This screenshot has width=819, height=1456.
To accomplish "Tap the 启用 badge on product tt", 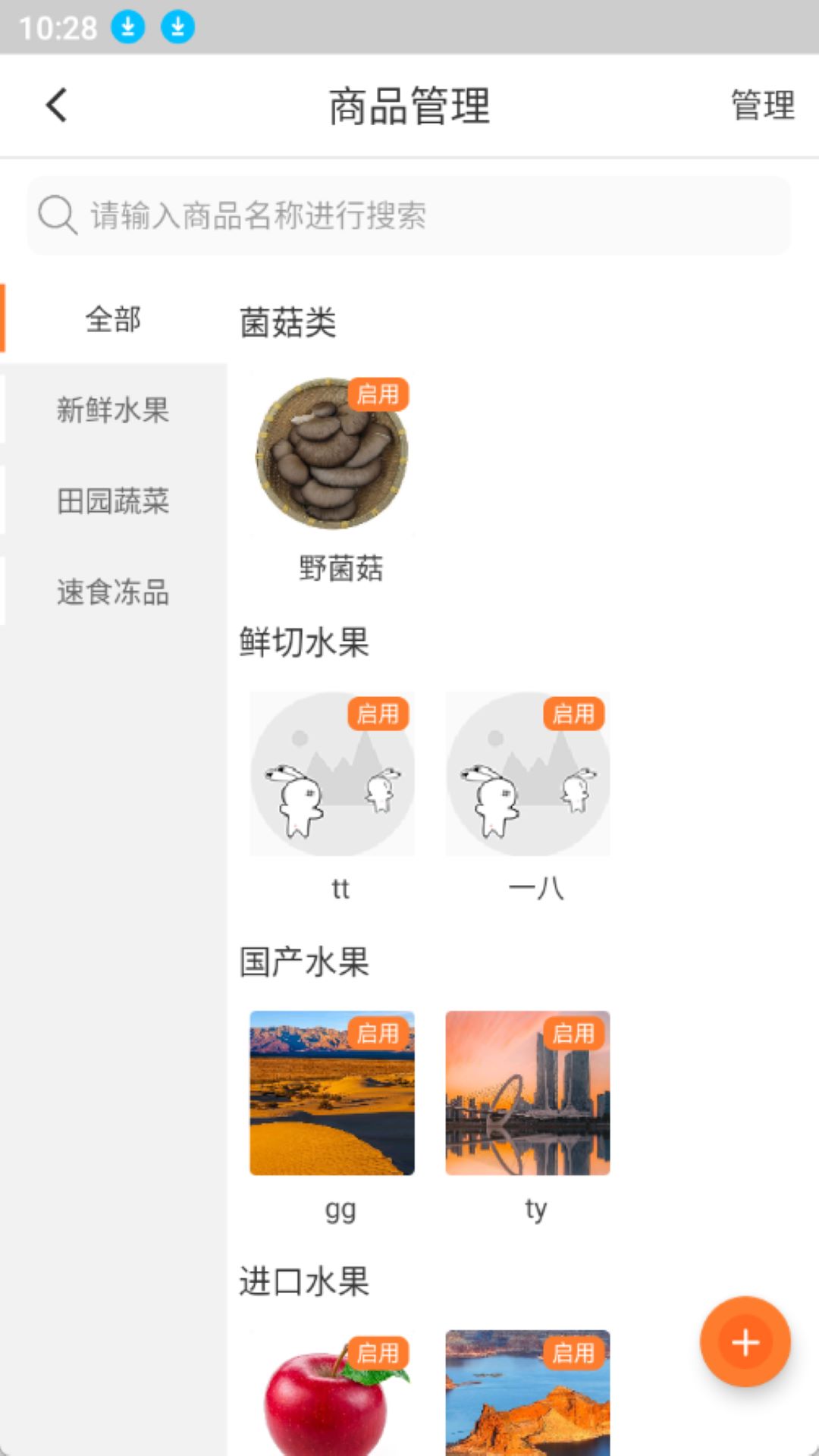I will coord(380,714).
